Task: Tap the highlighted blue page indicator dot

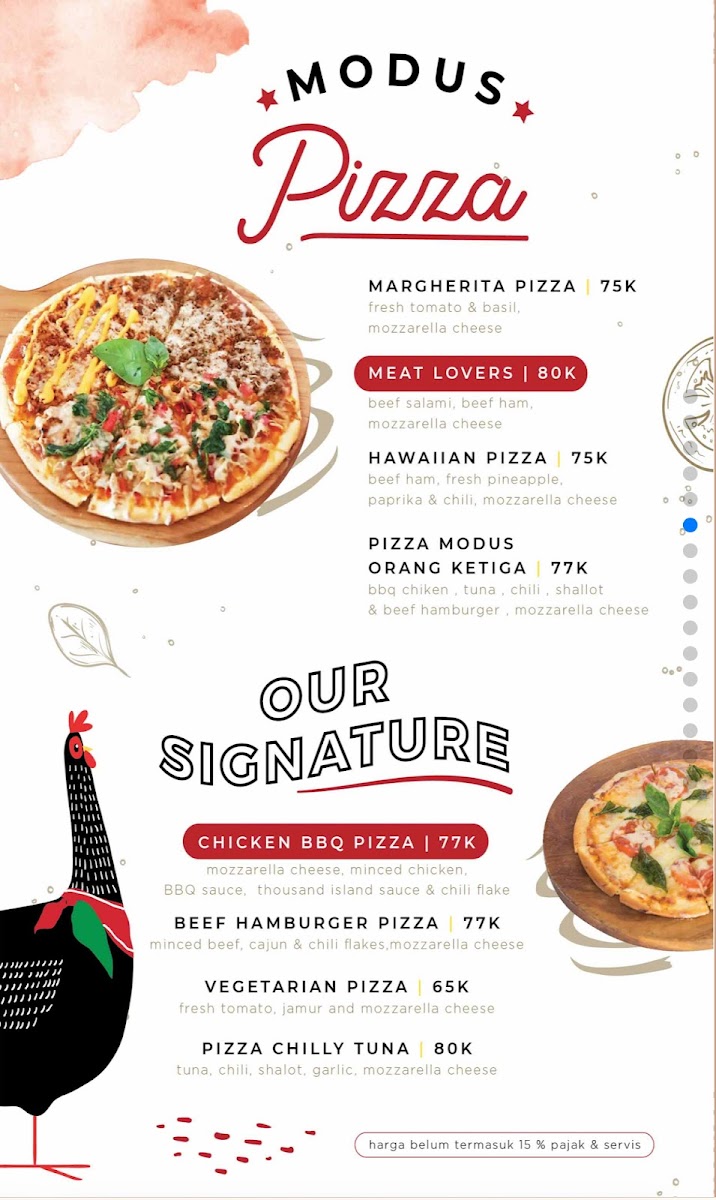Action: (690, 524)
